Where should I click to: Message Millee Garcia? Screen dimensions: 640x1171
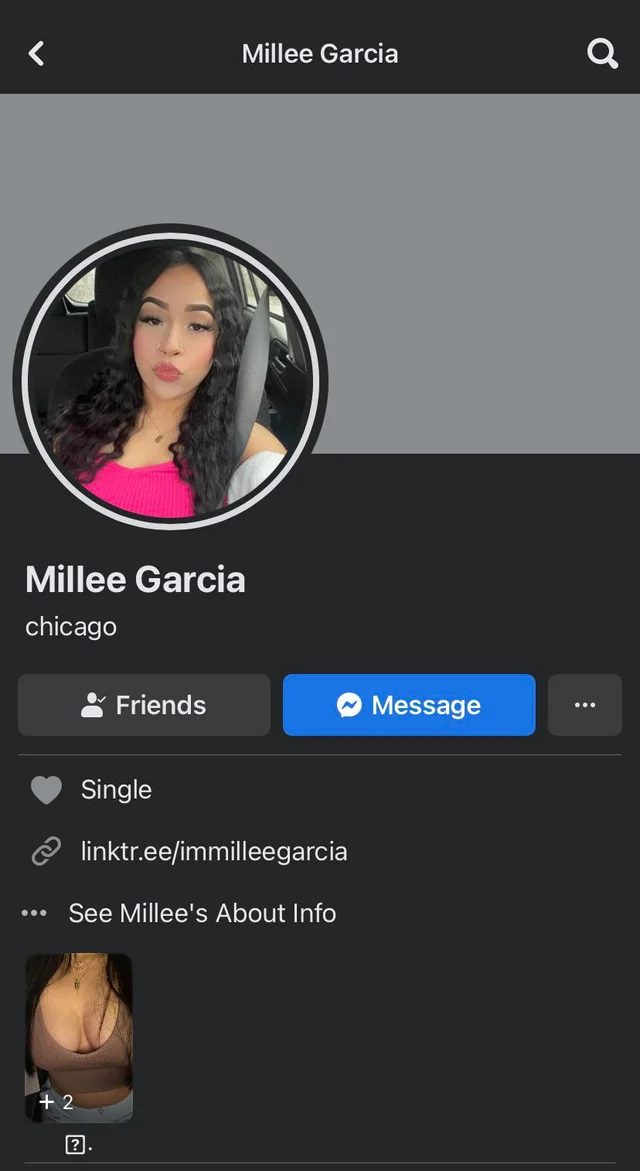pyautogui.click(x=409, y=705)
